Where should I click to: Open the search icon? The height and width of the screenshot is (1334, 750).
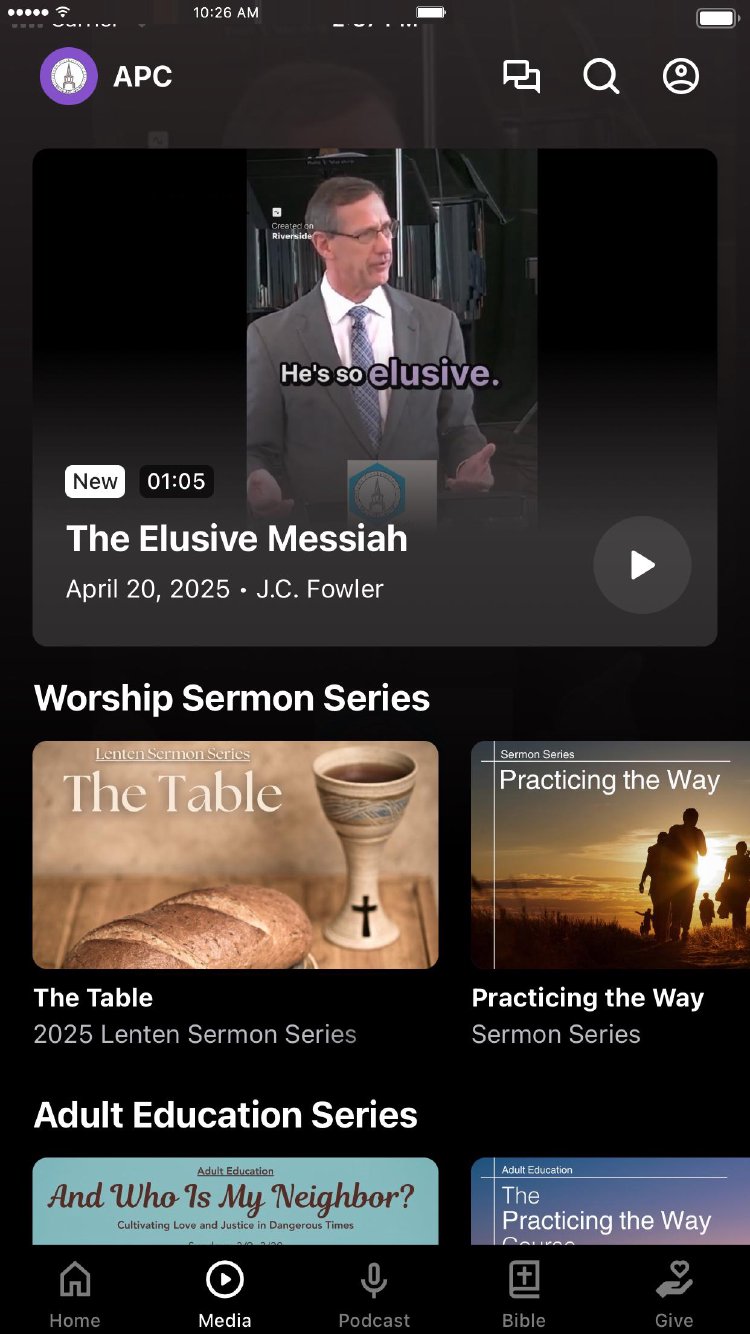pyautogui.click(x=601, y=77)
